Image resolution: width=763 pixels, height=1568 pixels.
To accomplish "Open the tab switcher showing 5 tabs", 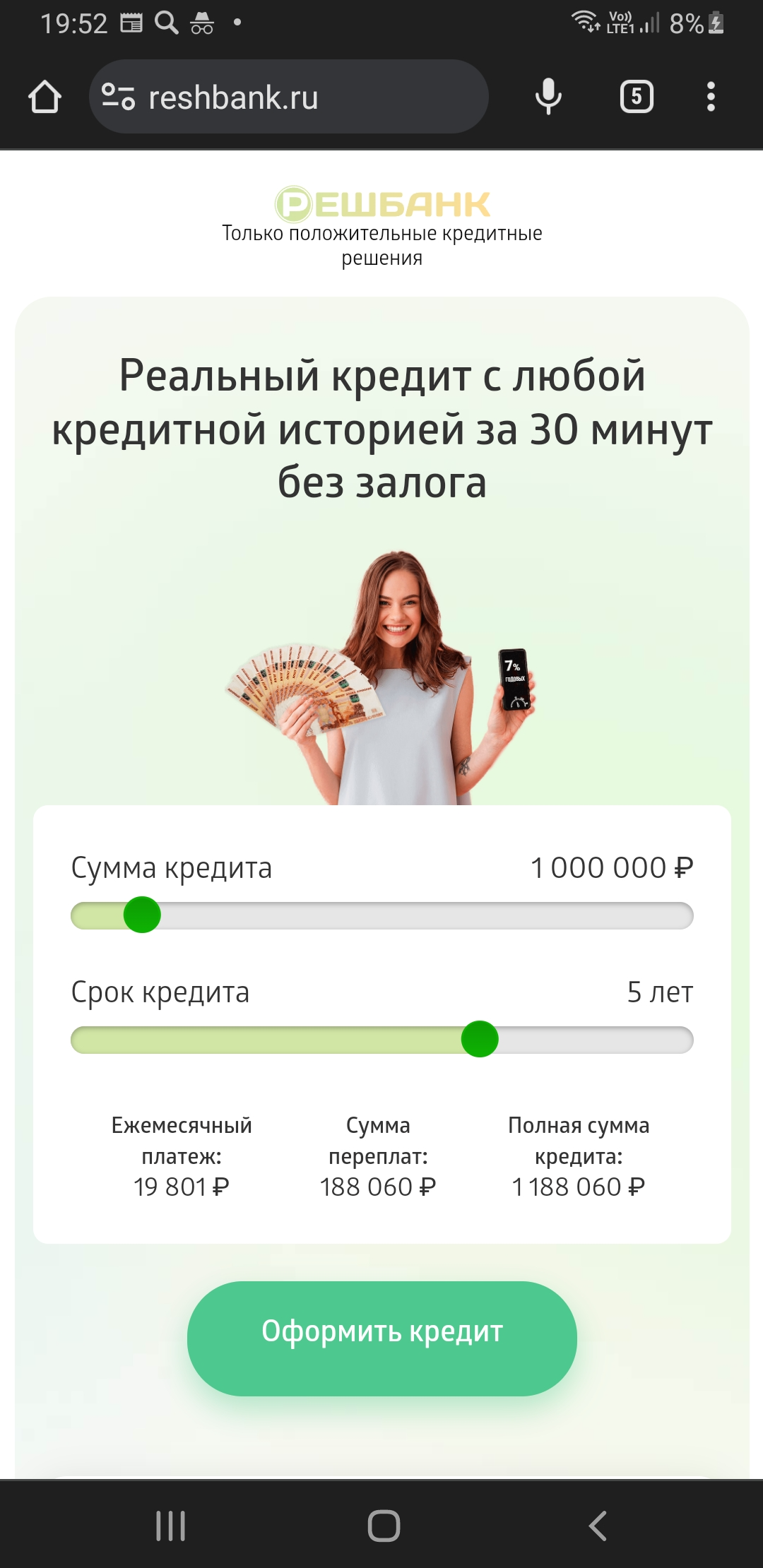I will [637, 97].
